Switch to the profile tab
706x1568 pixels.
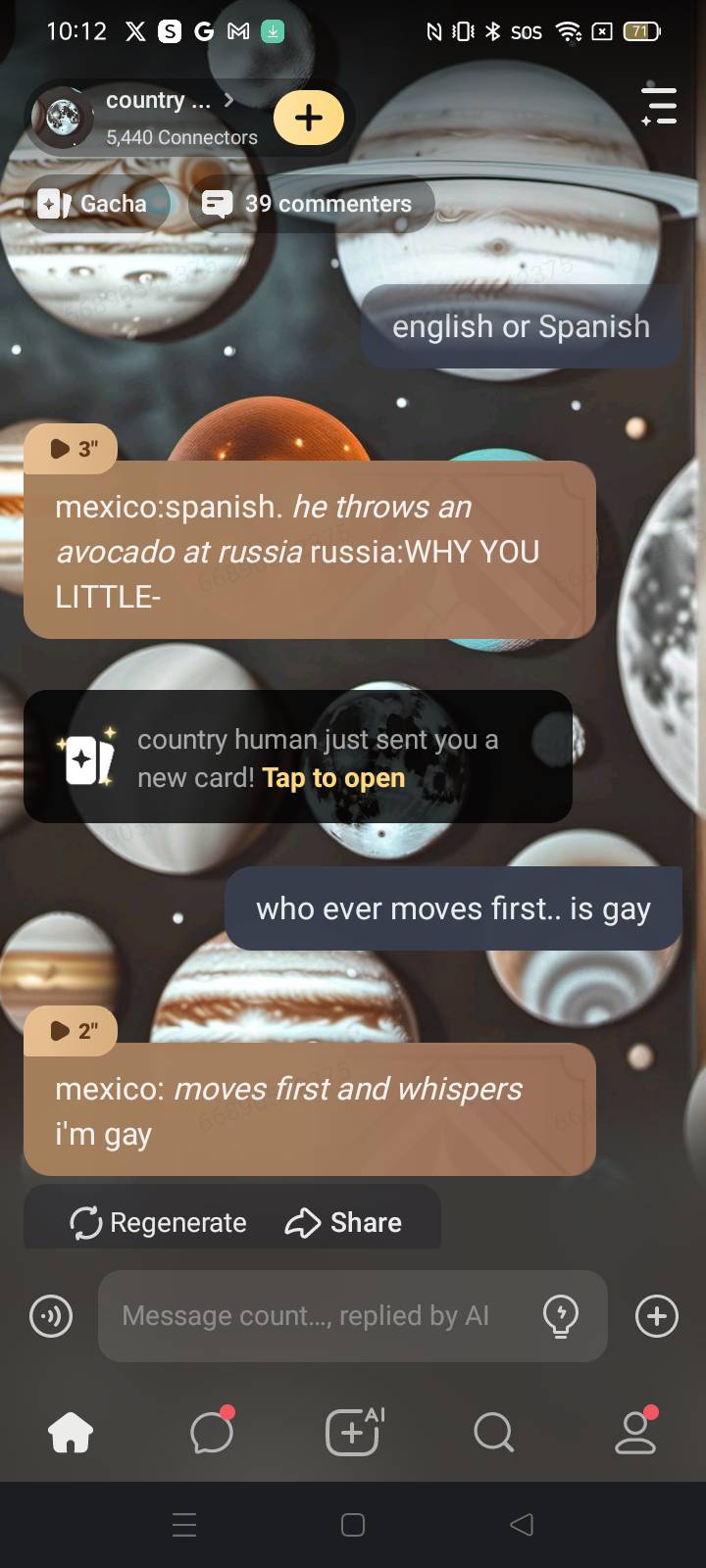click(x=635, y=1433)
